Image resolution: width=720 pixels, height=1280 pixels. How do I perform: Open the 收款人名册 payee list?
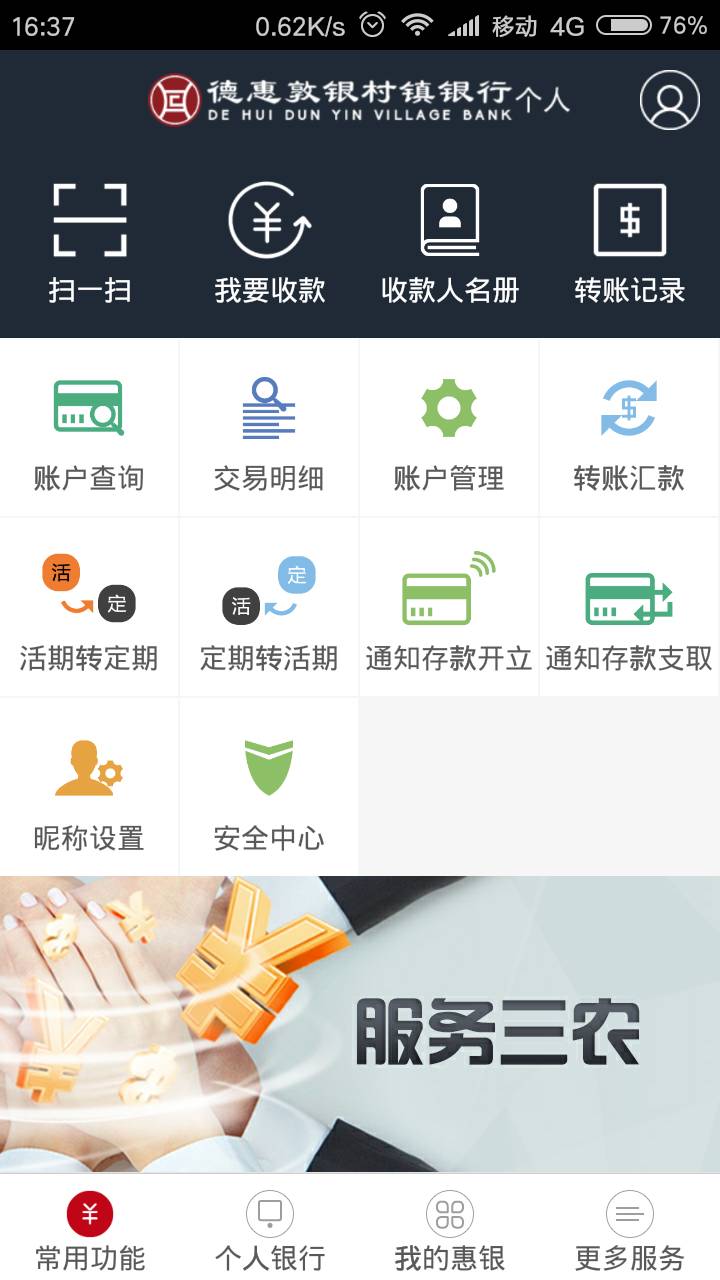coord(450,244)
